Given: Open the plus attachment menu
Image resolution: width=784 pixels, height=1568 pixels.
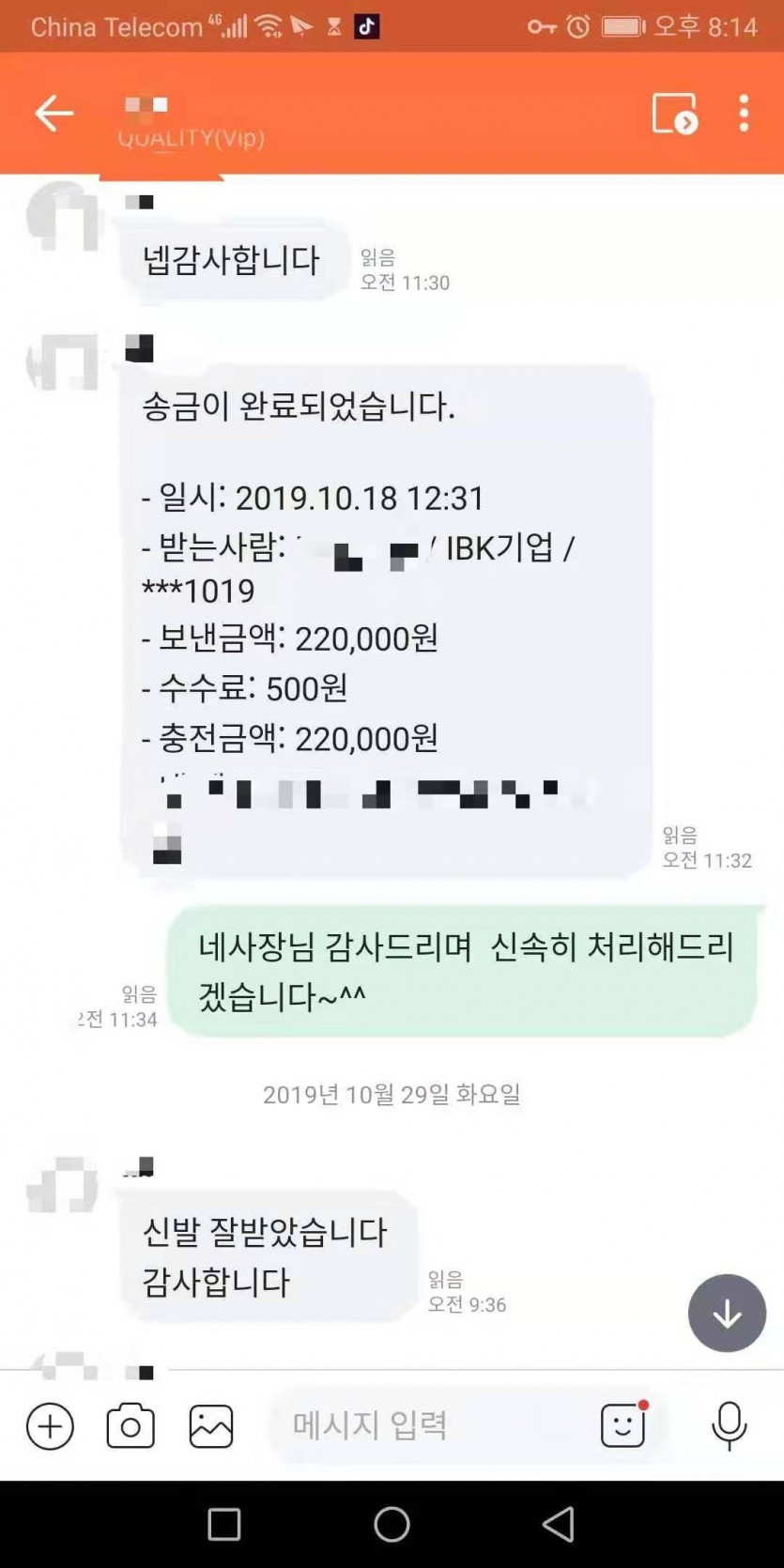Looking at the screenshot, I should point(50,1427).
